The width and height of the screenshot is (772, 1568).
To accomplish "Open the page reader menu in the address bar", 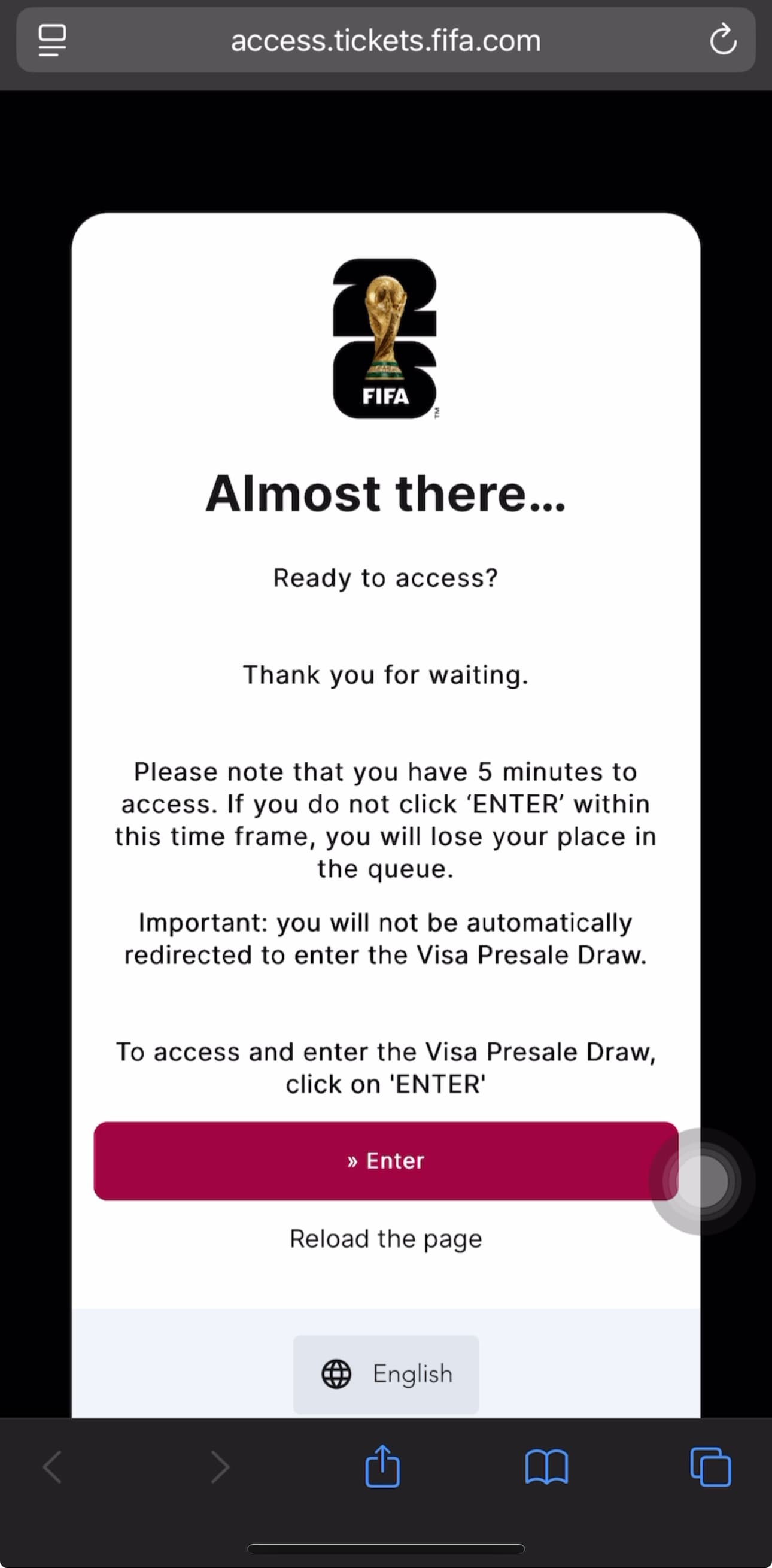I will tap(52, 40).
